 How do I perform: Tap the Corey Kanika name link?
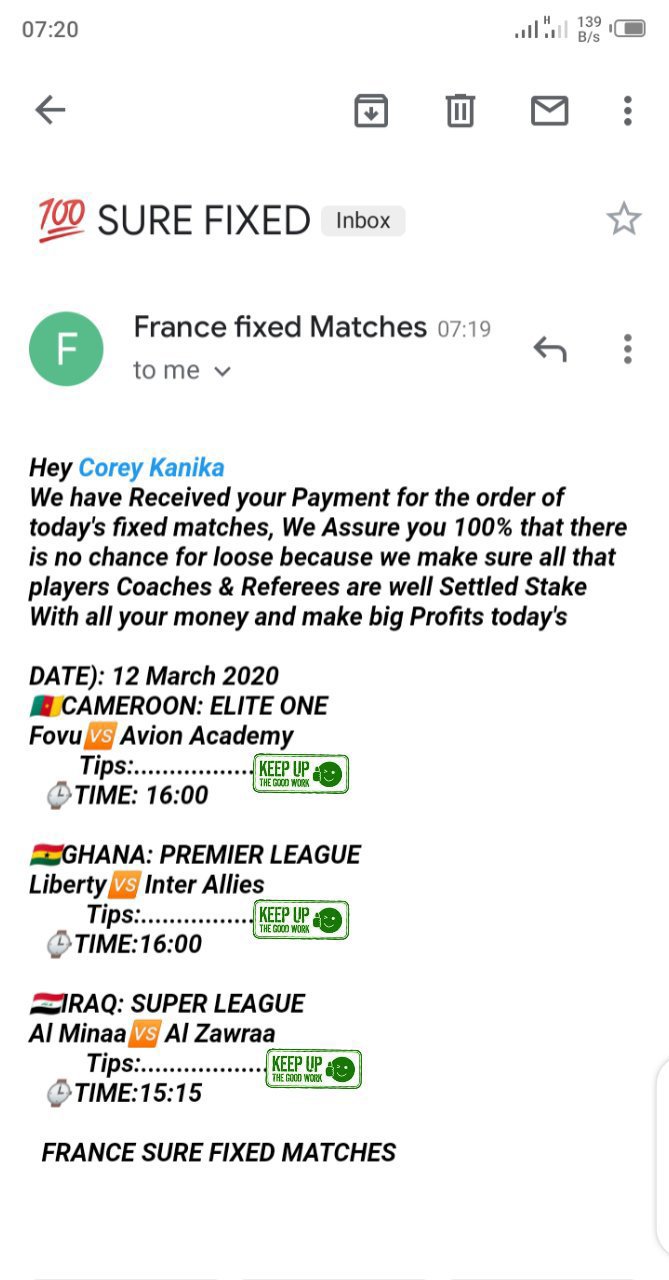151,467
